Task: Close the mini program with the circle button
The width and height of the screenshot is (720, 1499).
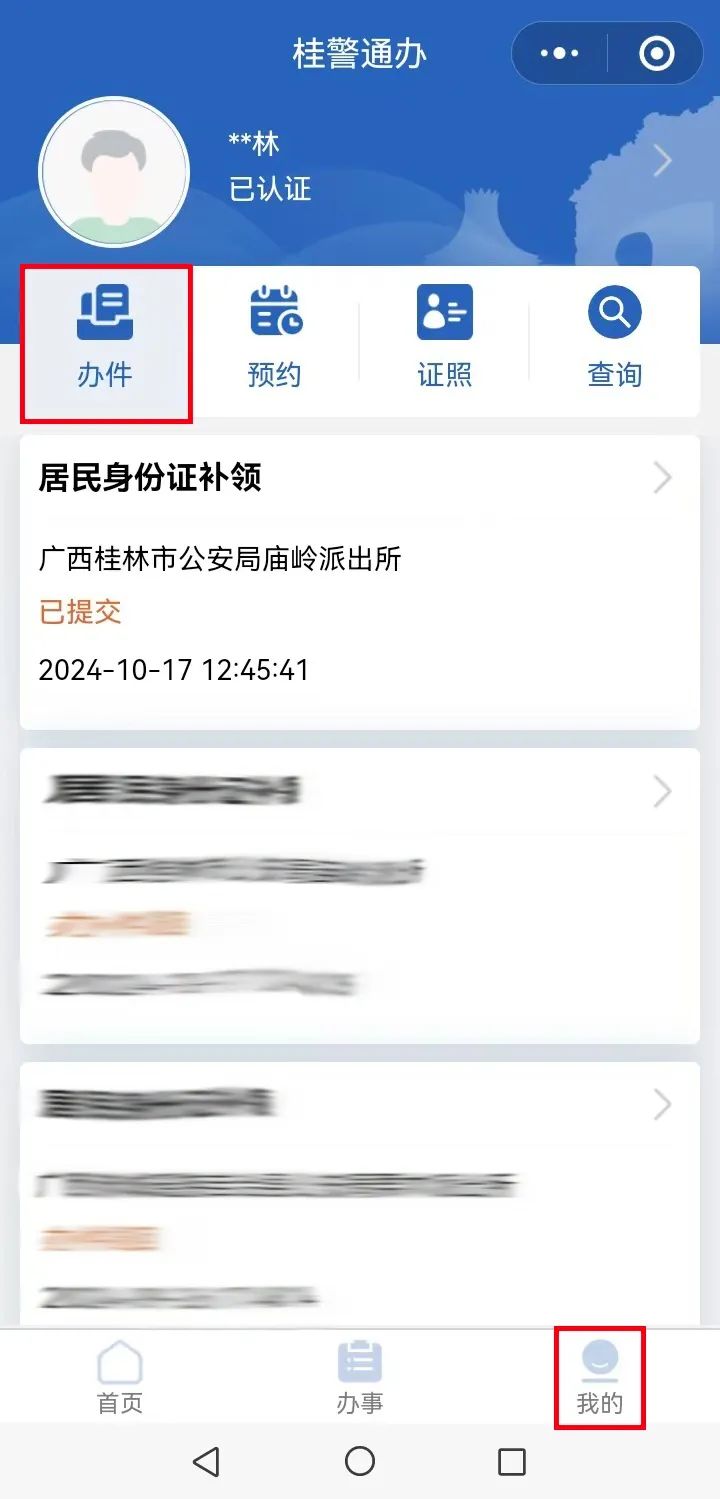Action: point(656,54)
